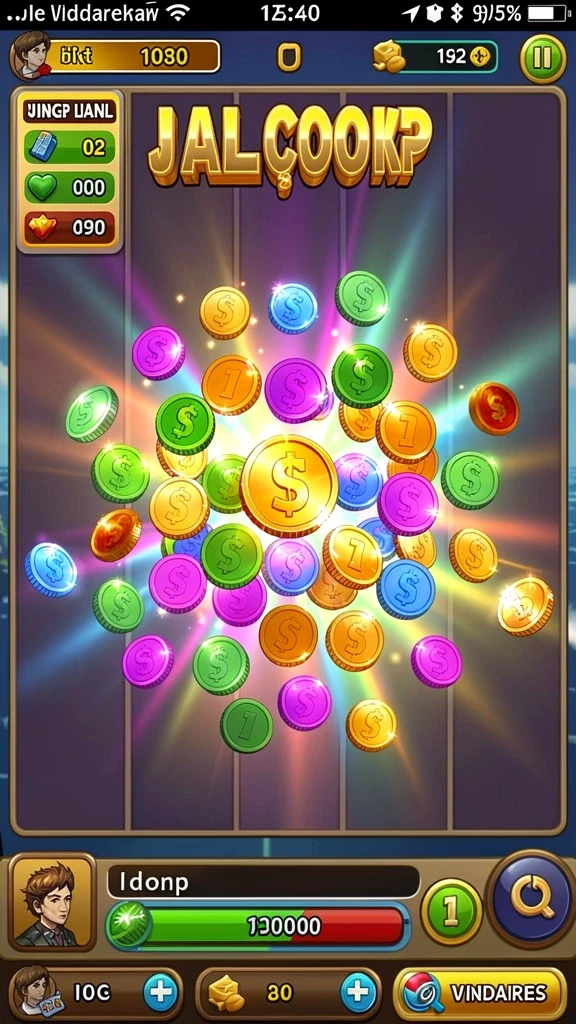Tap the round blue Q spin button
576x1024 pixels.
tap(532, 899)
